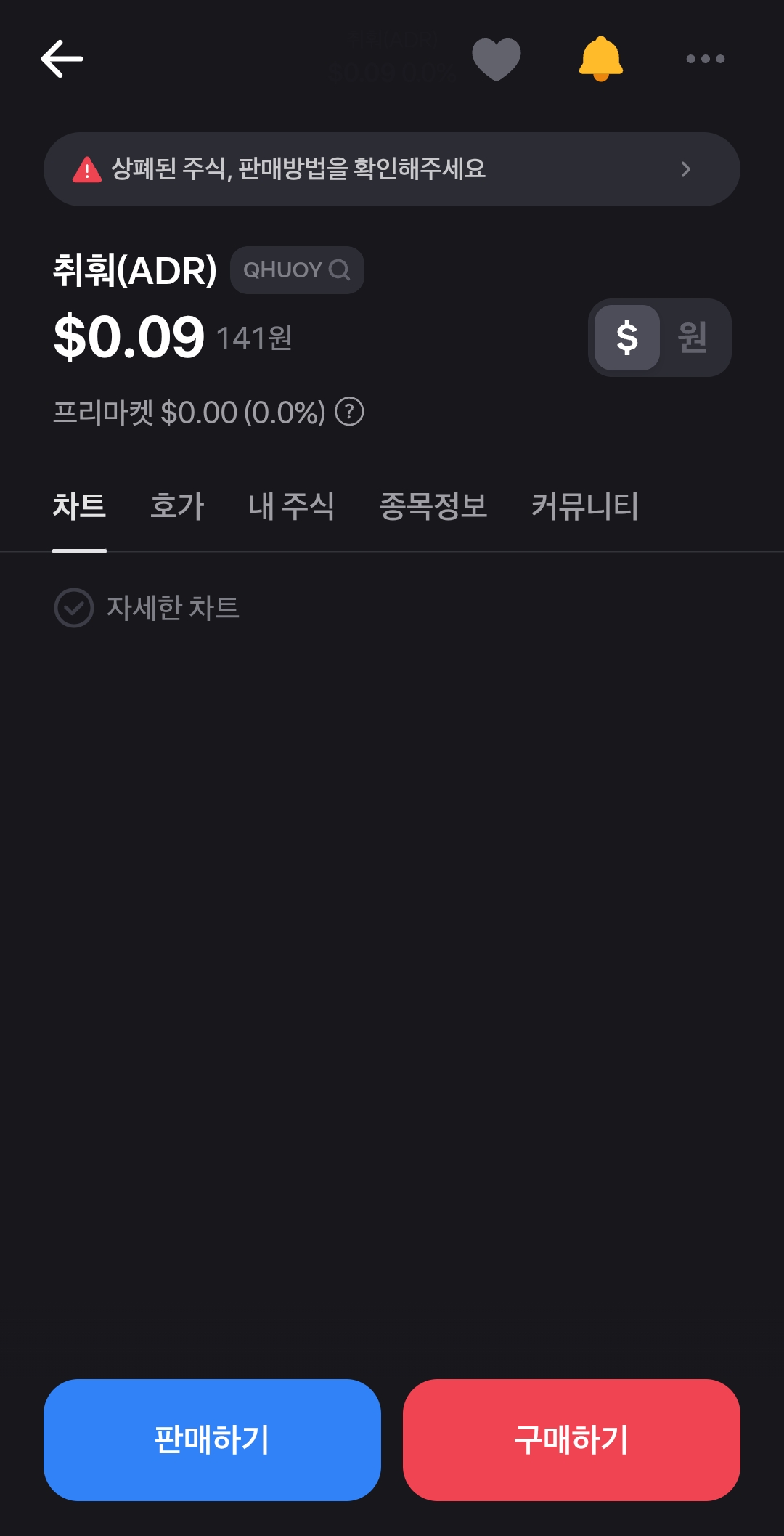
Task: Add this stock to favorites with heart
Action: point(497,59)
